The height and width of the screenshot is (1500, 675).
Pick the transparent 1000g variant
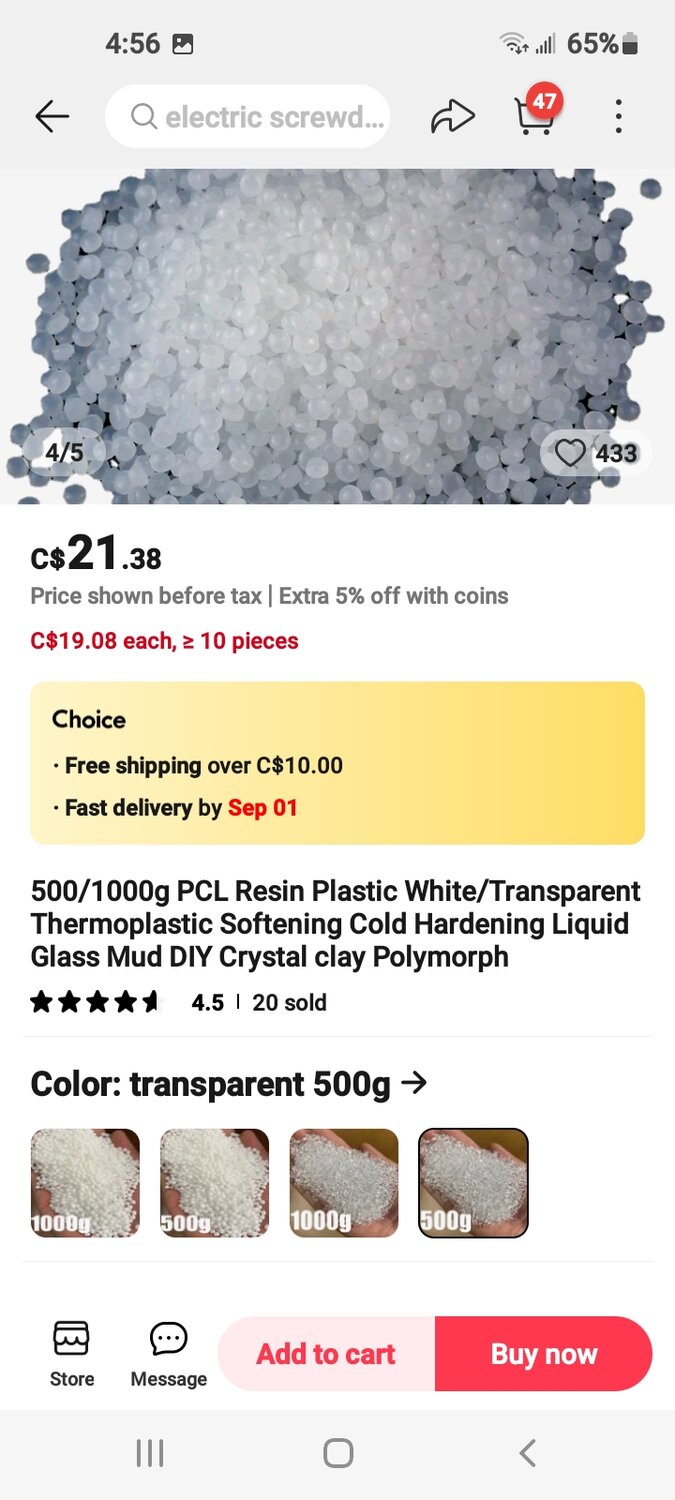click(x=344, y=1183)
